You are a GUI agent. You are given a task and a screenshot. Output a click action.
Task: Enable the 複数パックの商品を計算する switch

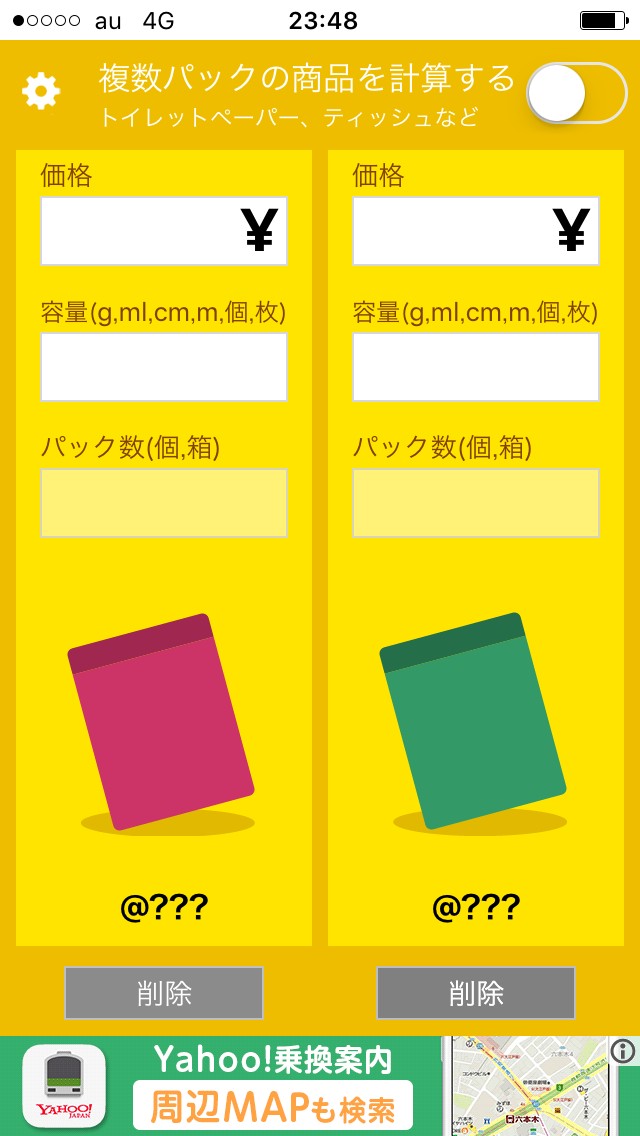tap(576, 93)
